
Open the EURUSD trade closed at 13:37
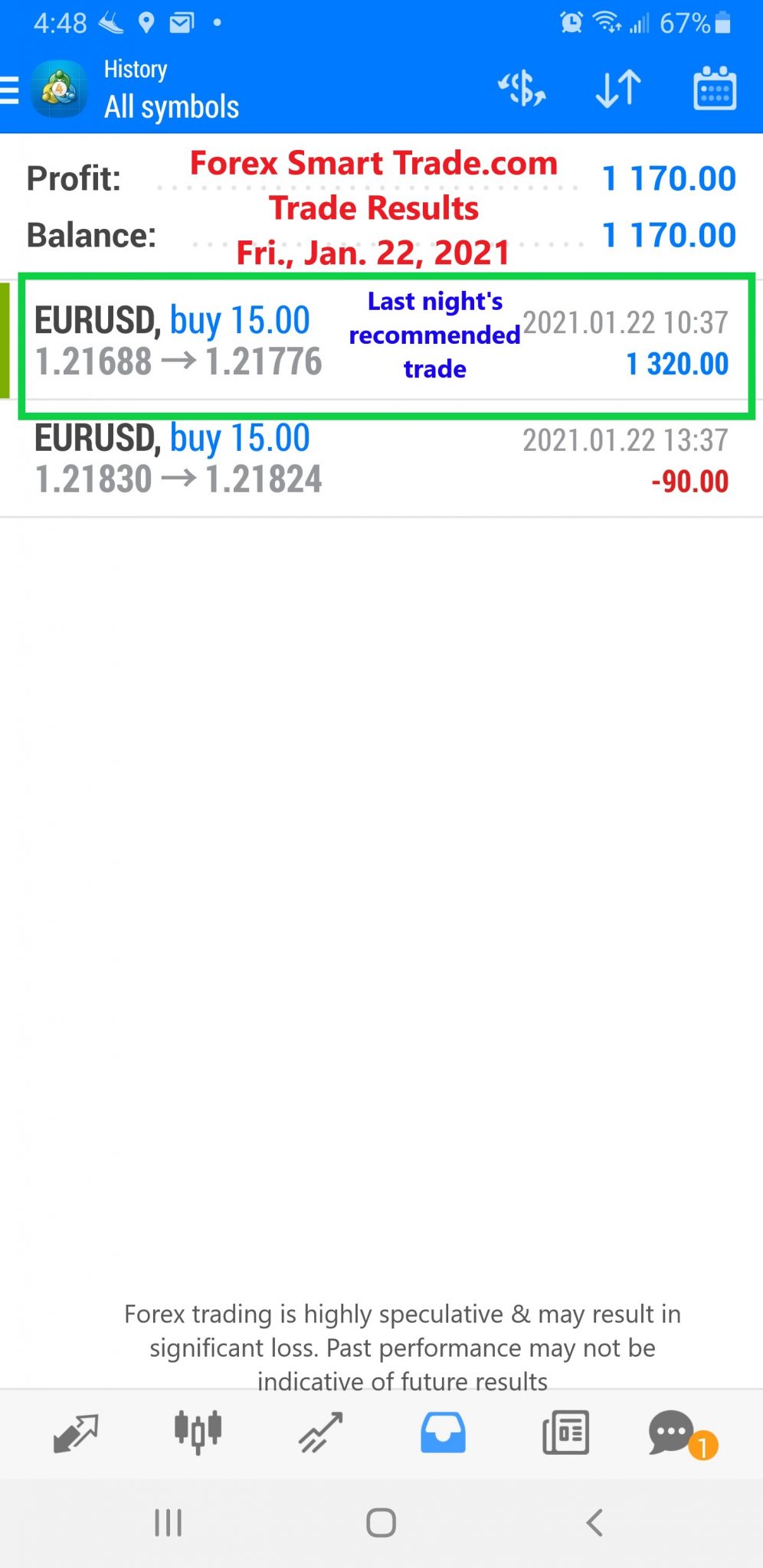tap(383, 459)
